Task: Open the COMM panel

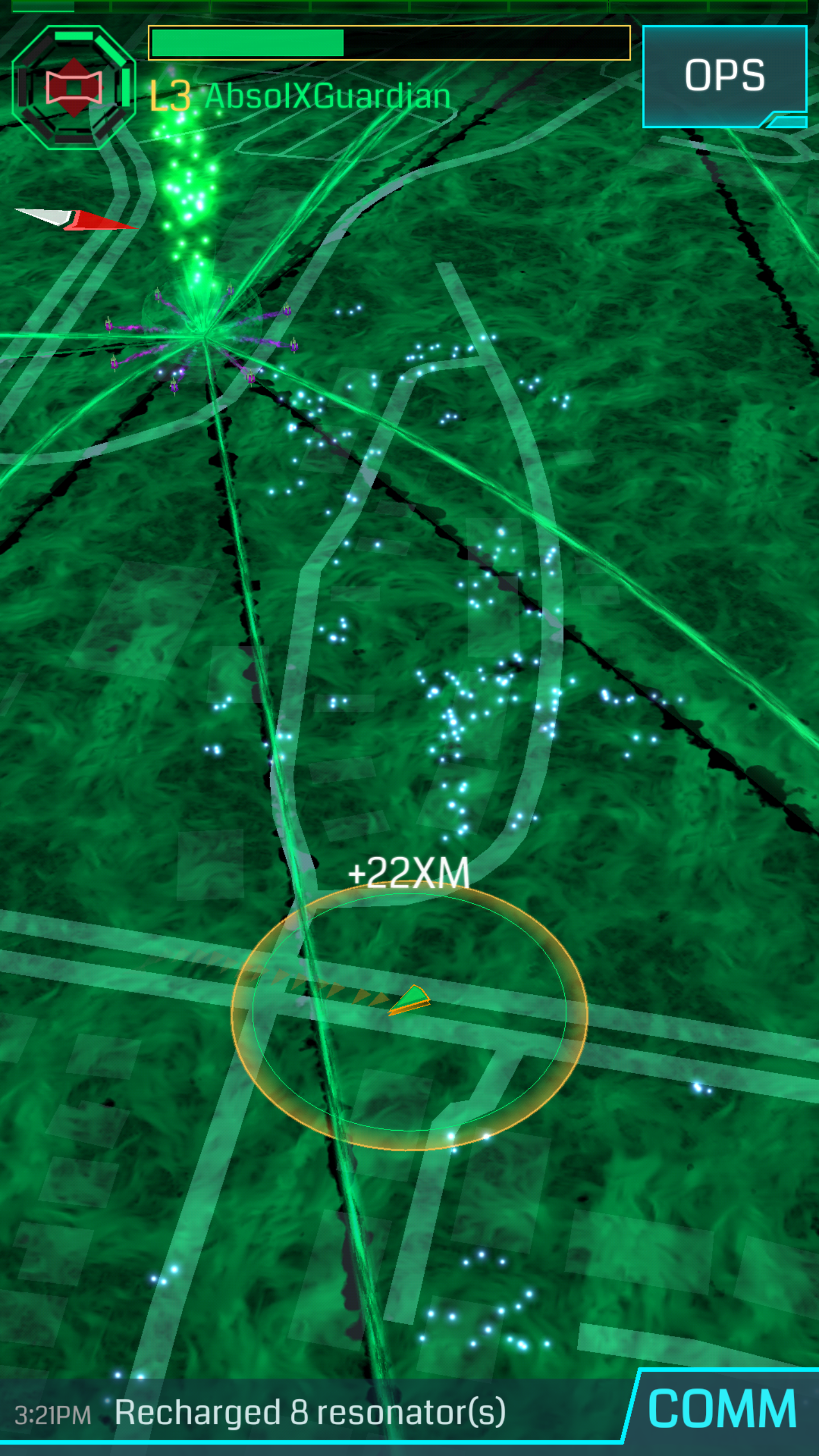Action: [721, 1409]
